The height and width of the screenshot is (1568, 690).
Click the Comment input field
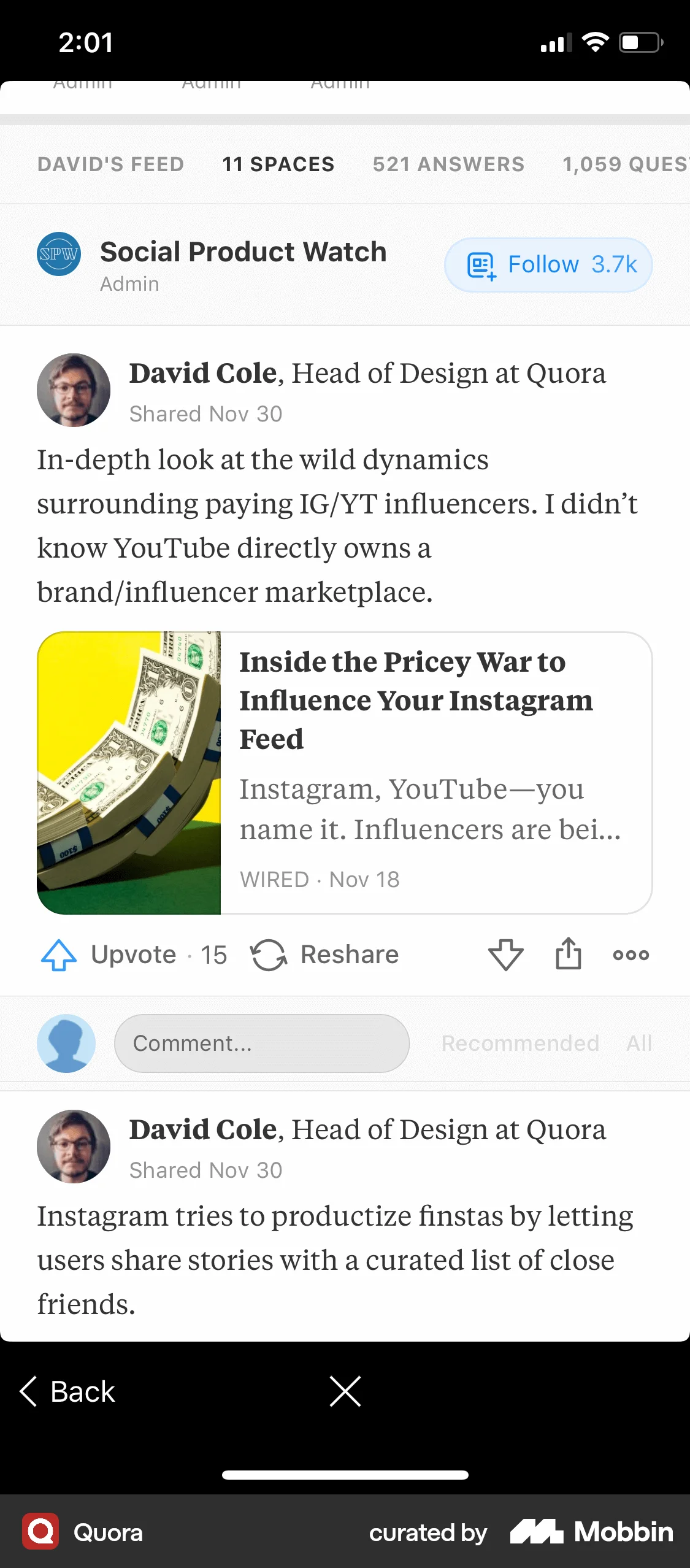(260, 1043)
